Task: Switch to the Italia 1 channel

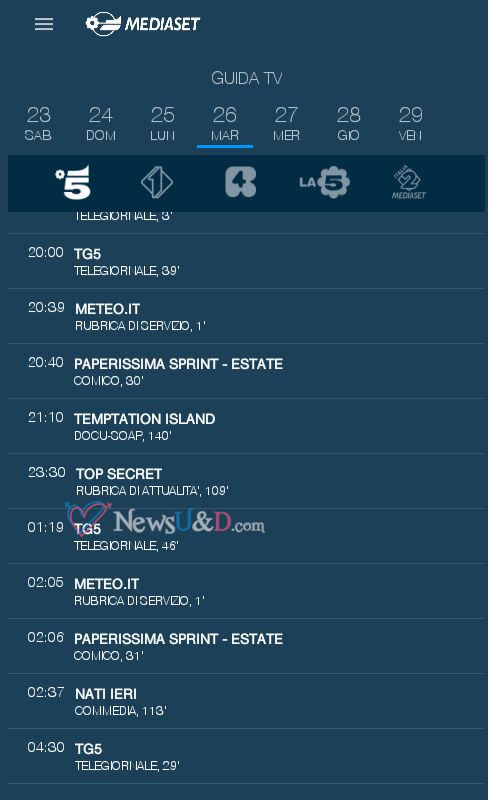Action: tap(157, 182)
